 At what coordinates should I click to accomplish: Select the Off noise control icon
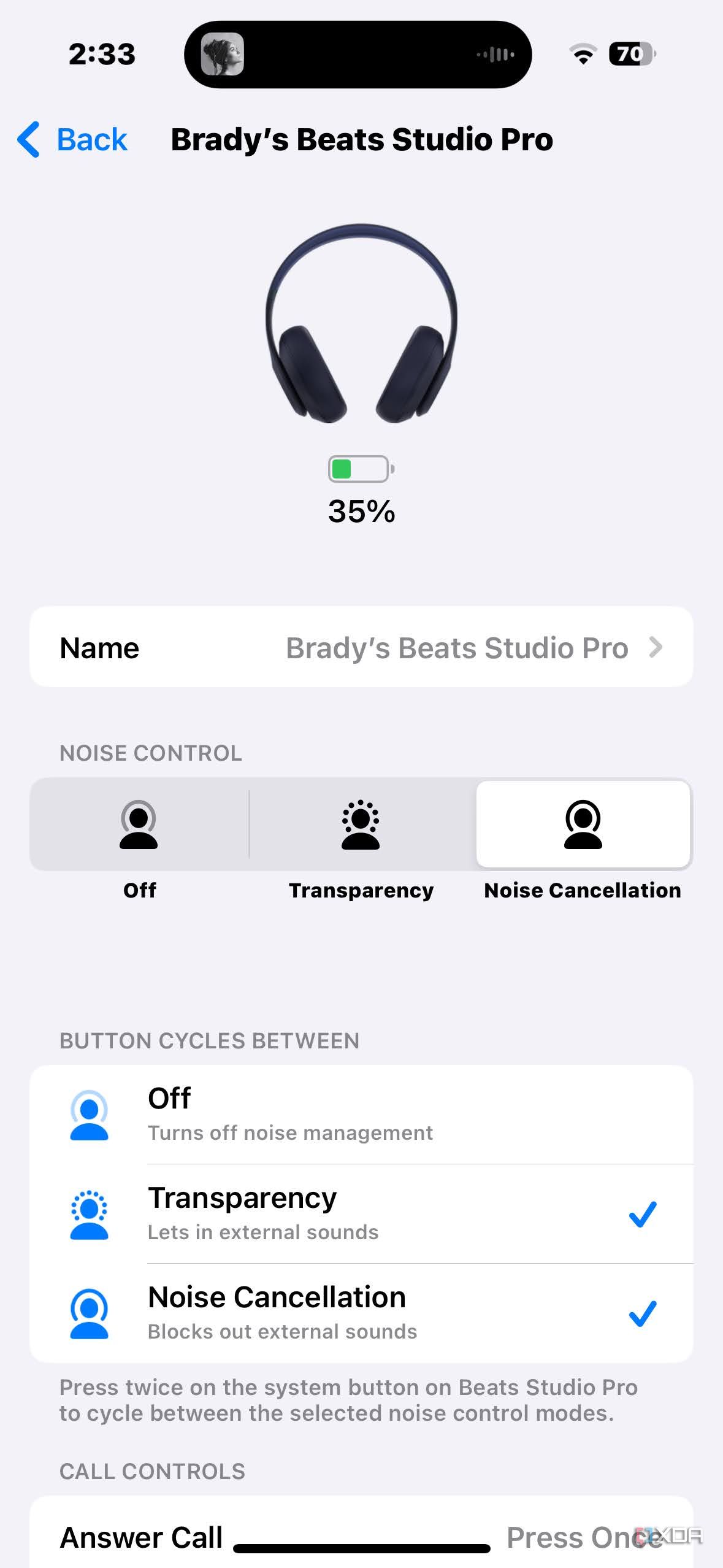(139, 825)
